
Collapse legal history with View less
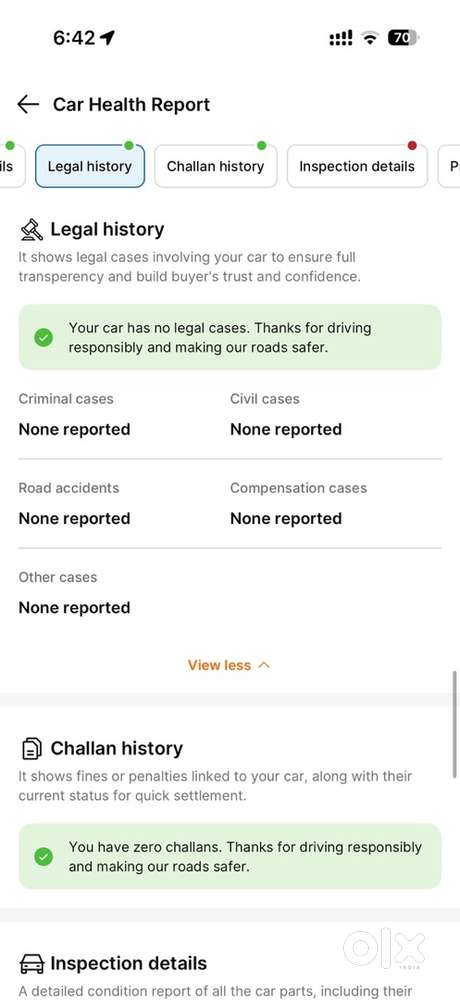point(229,665)
